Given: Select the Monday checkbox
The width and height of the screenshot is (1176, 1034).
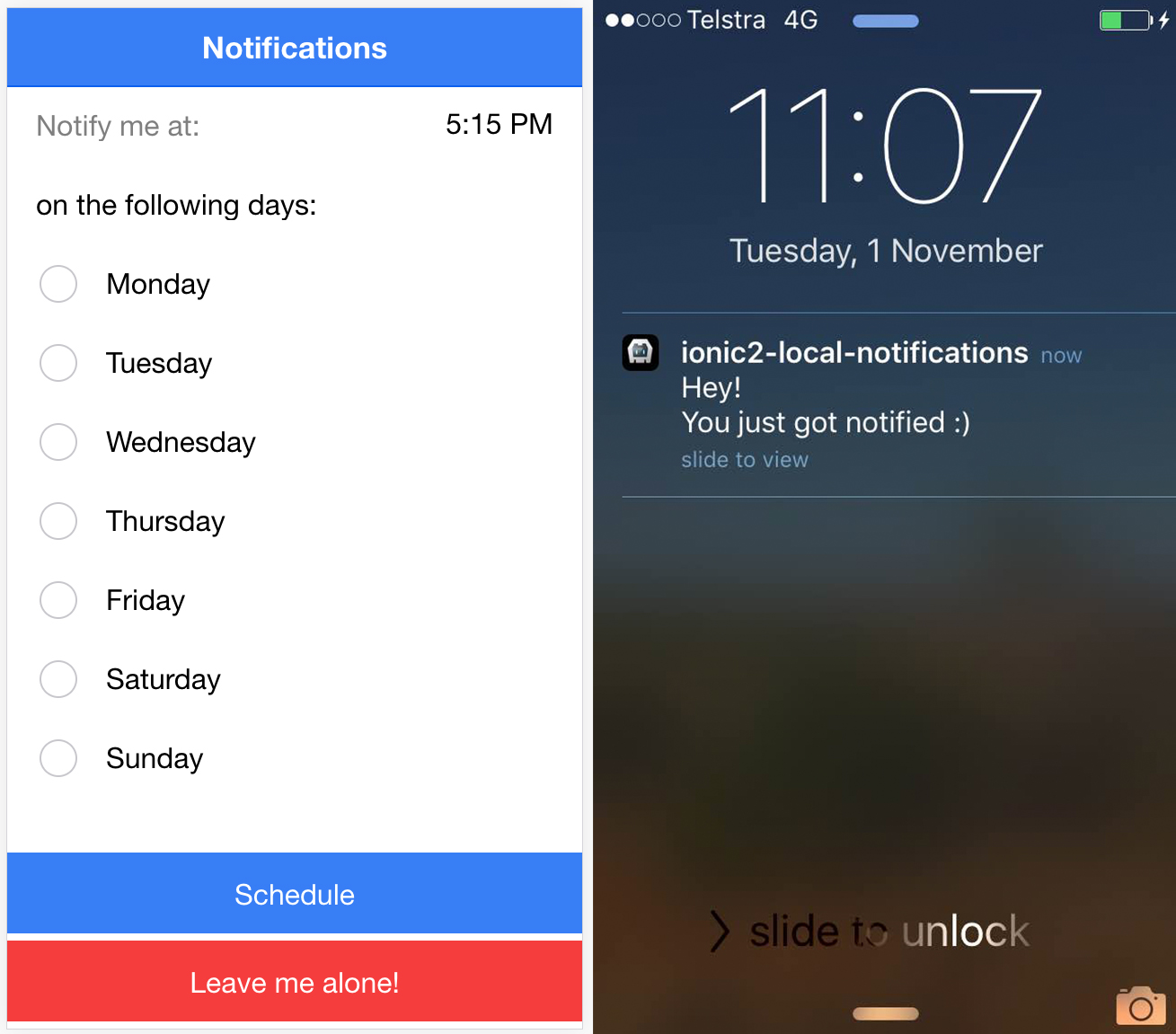Looking at the screenshot, I should pyautogui.click(x=58, y=284).
